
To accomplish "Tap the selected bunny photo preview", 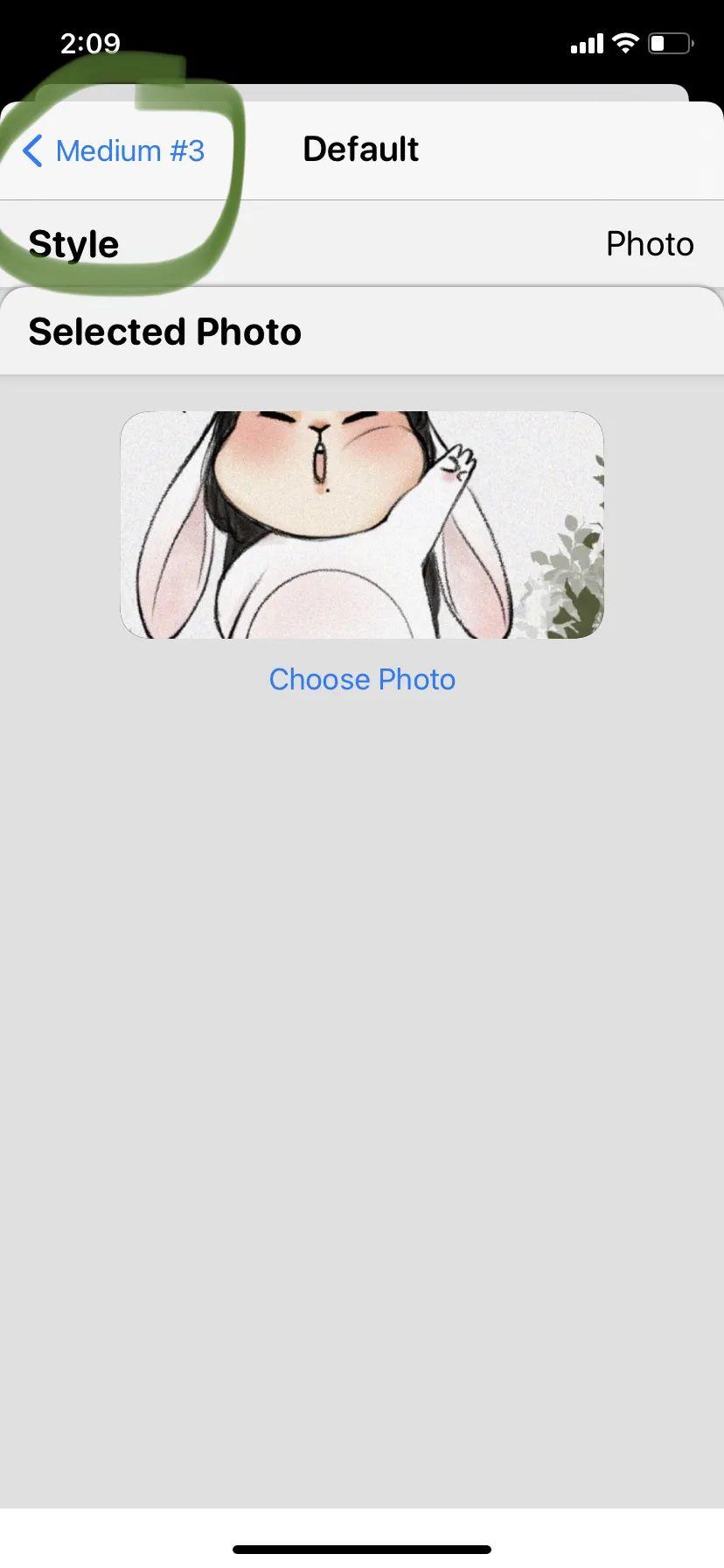I will click(x=362, y=524).
